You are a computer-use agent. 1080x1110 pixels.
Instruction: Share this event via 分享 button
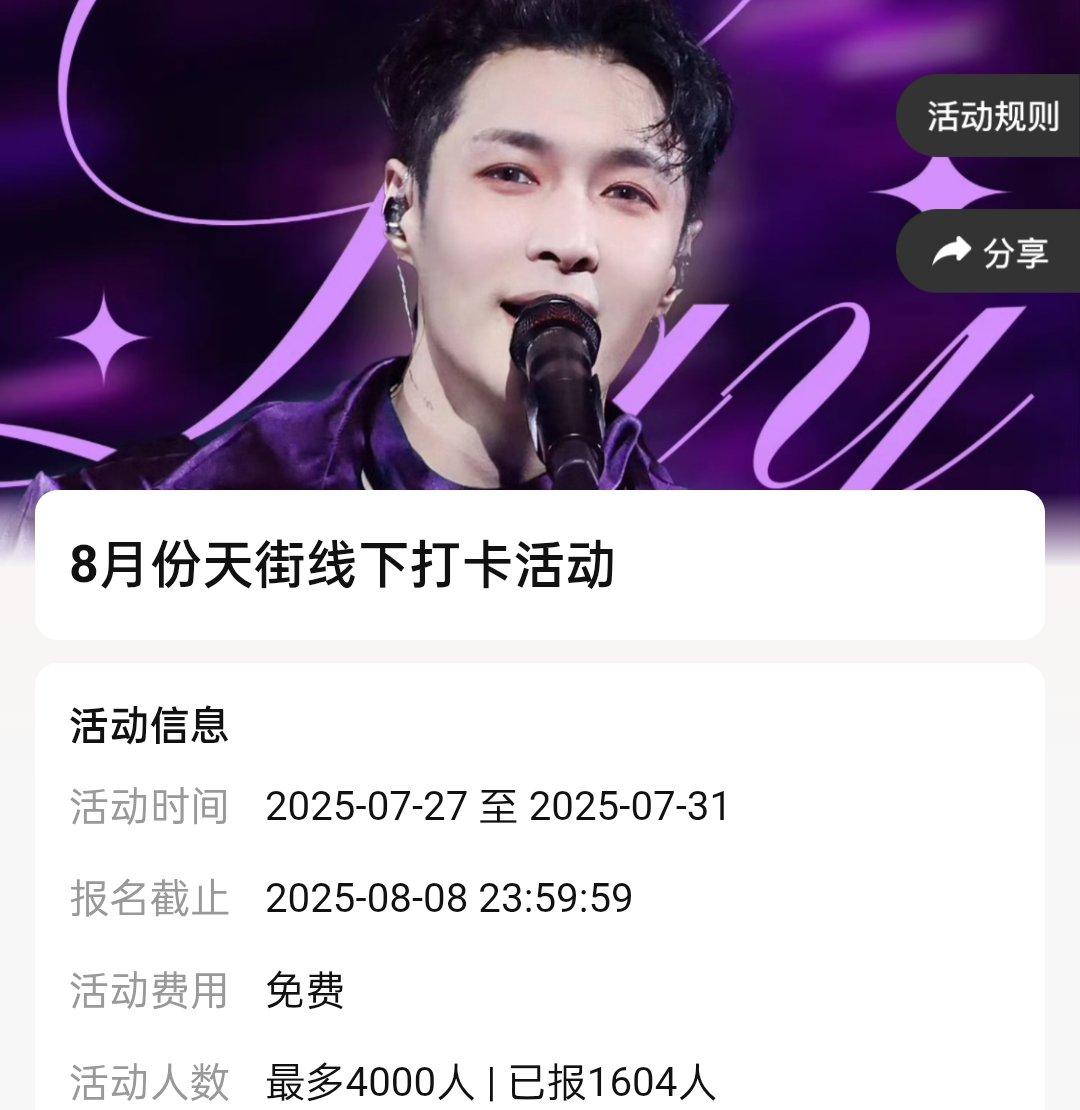992,252
